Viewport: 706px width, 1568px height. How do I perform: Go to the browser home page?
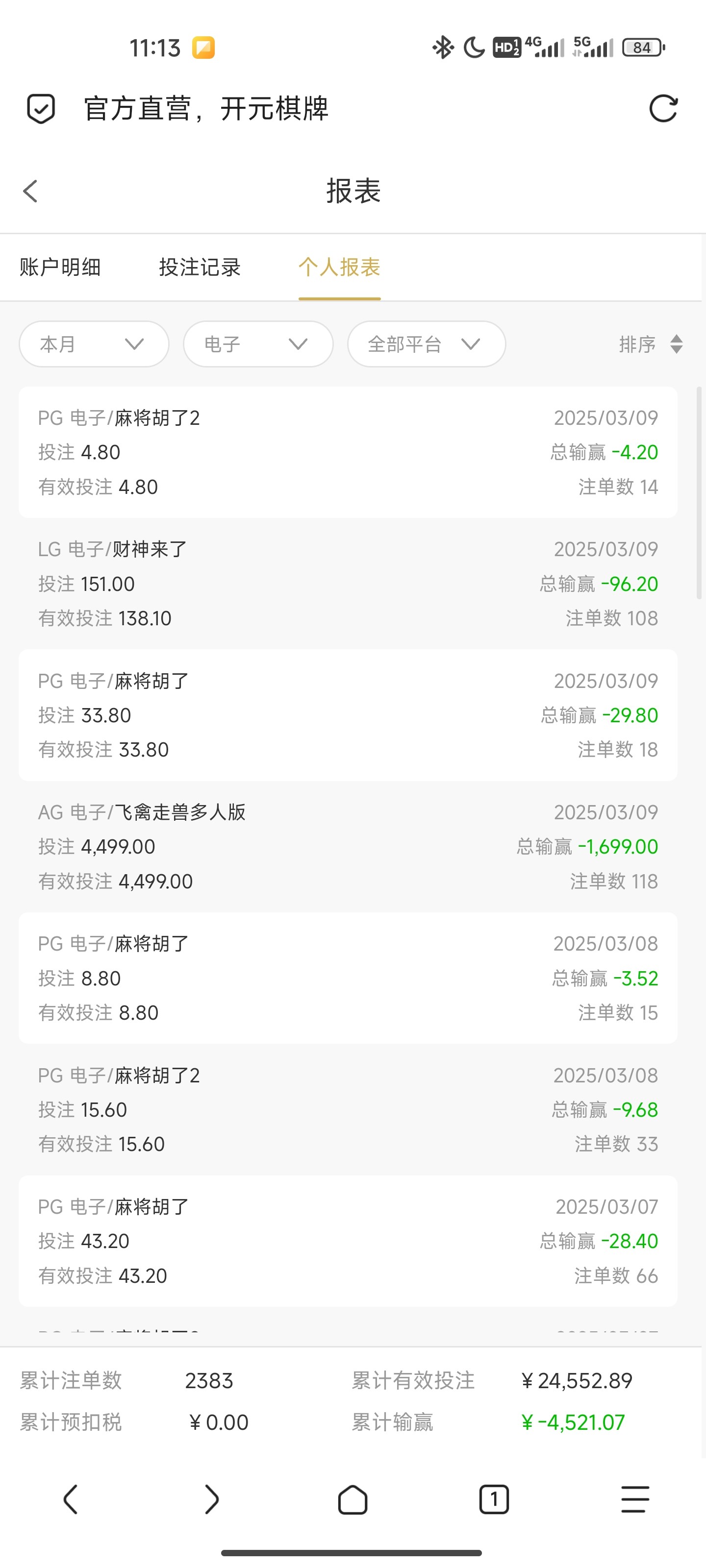point(353,1498)
